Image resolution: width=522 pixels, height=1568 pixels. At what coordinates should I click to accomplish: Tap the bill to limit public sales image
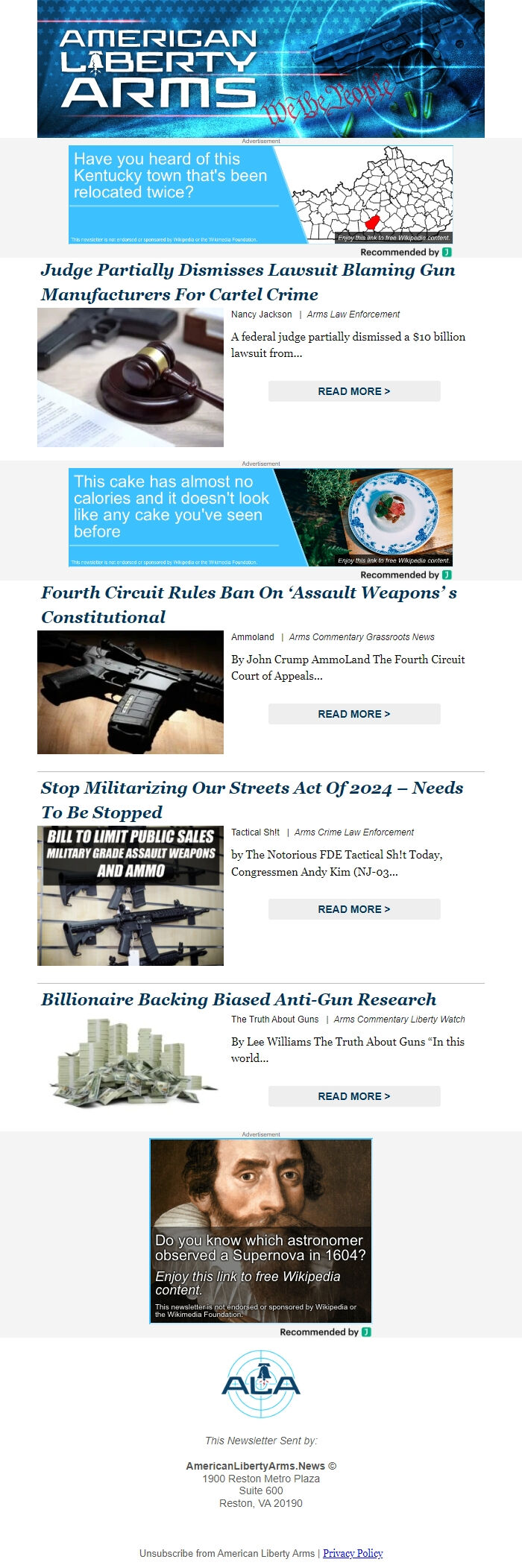pos(130,896)
